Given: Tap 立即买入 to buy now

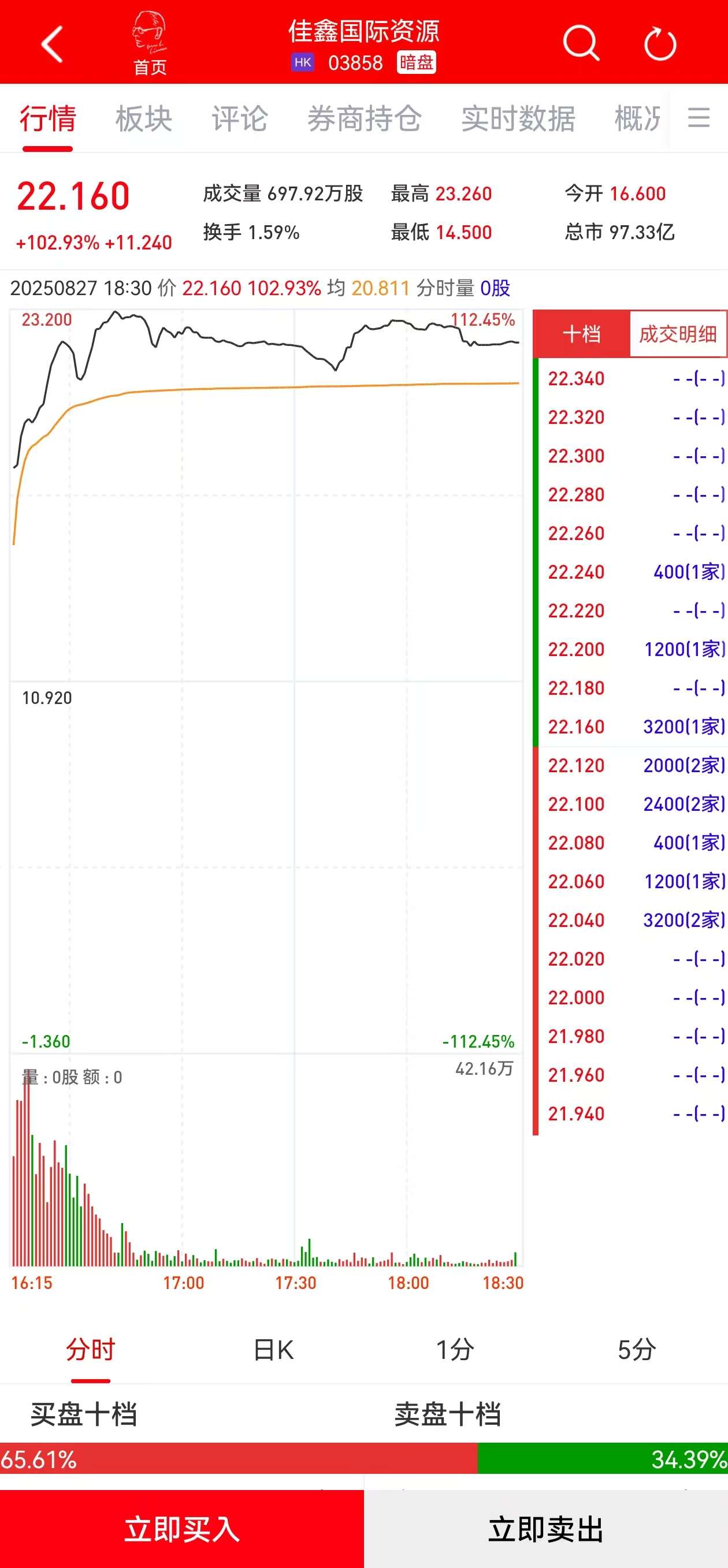Looking at the screenshot, I should pos(181,1528).
